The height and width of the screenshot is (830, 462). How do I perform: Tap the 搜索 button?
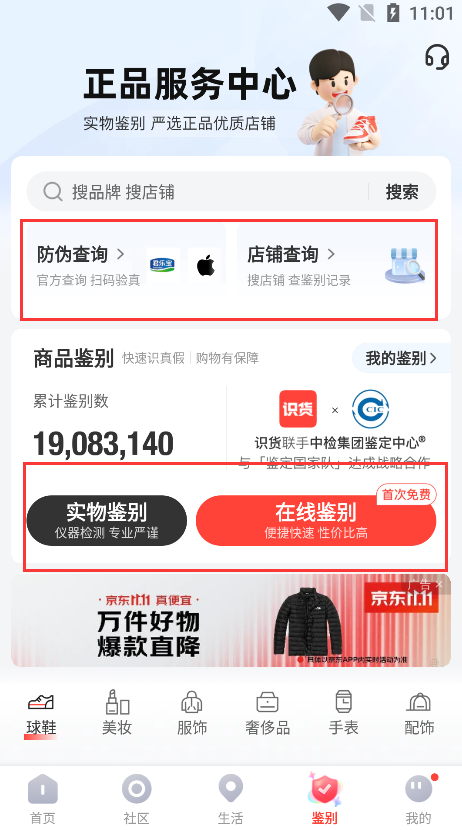pyautogui.click(x=402, y=192)
